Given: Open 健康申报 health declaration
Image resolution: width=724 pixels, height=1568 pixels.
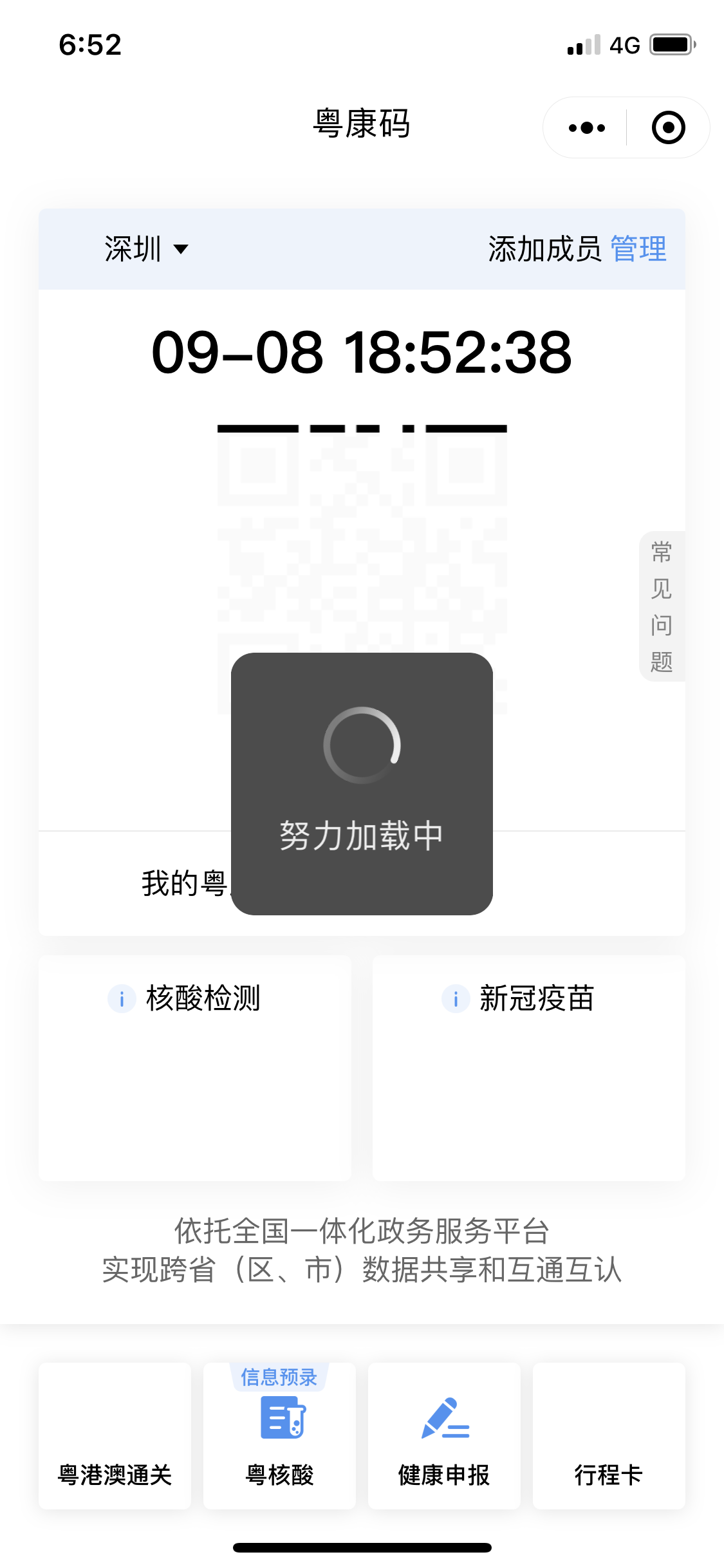Looking at the screenshot, I should [444, 1437].
